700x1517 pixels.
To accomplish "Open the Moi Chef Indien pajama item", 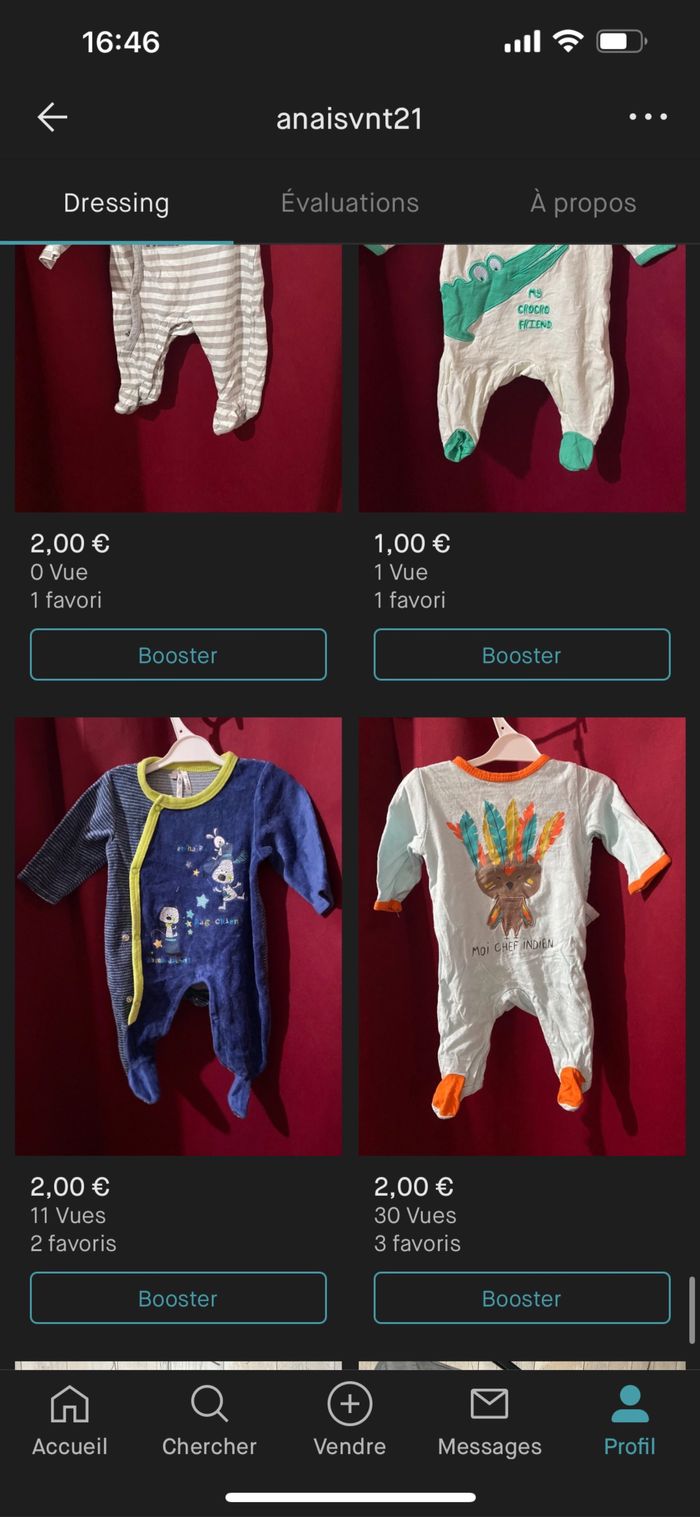I will [x=521, y=935].
